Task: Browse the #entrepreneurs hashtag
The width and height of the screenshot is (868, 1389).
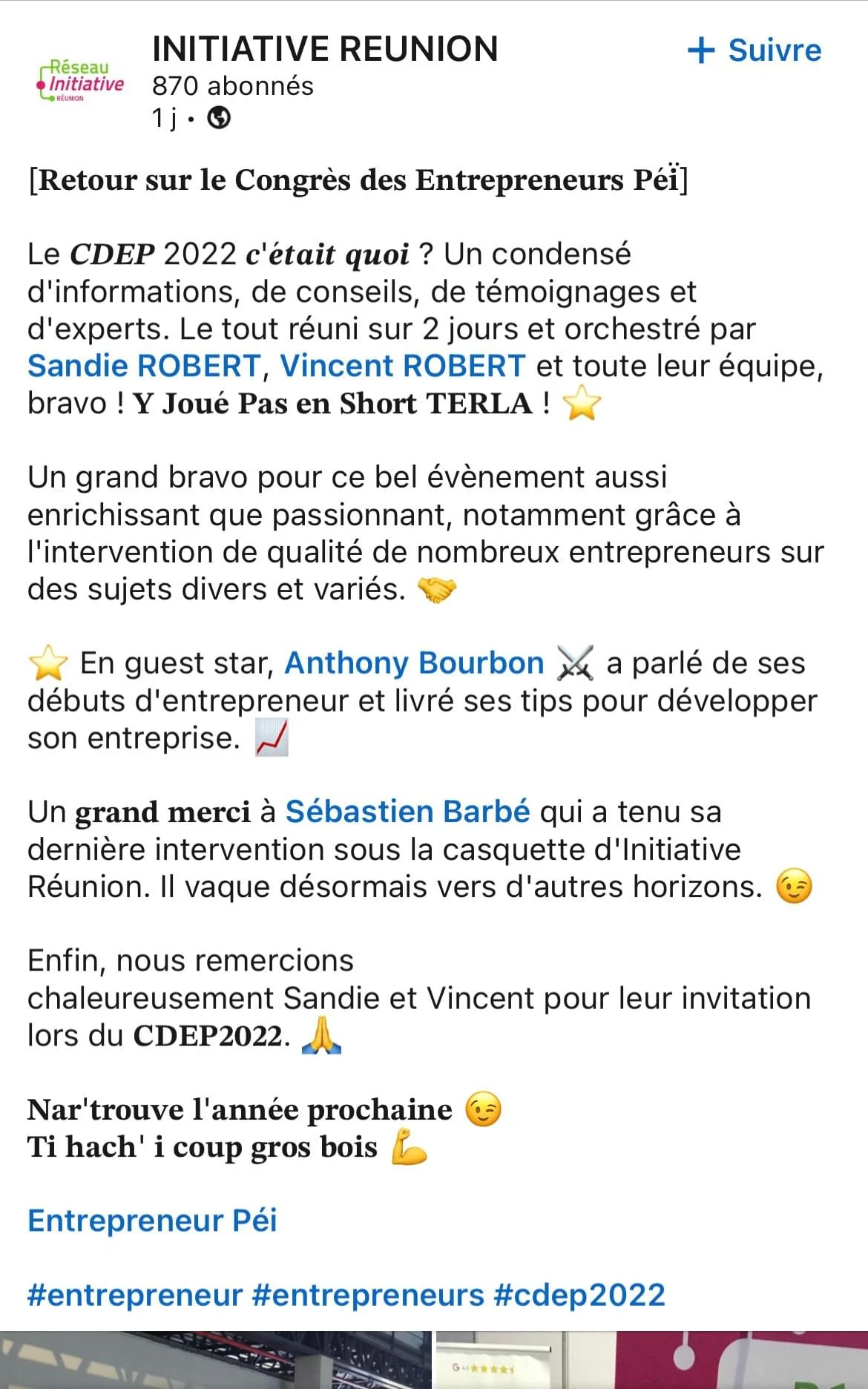Action: [x=368, y=1295]
